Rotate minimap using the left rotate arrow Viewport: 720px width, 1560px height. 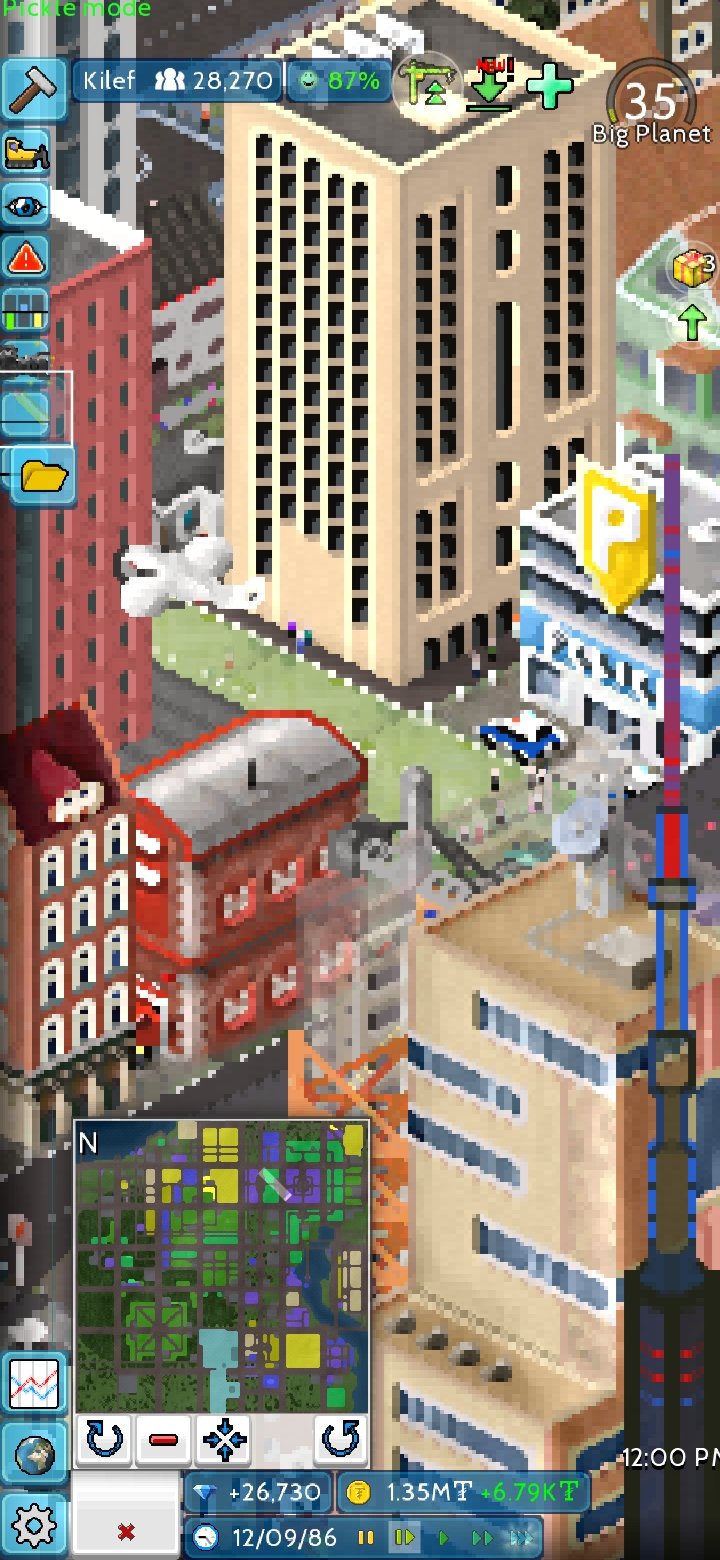coord(104,1440)
